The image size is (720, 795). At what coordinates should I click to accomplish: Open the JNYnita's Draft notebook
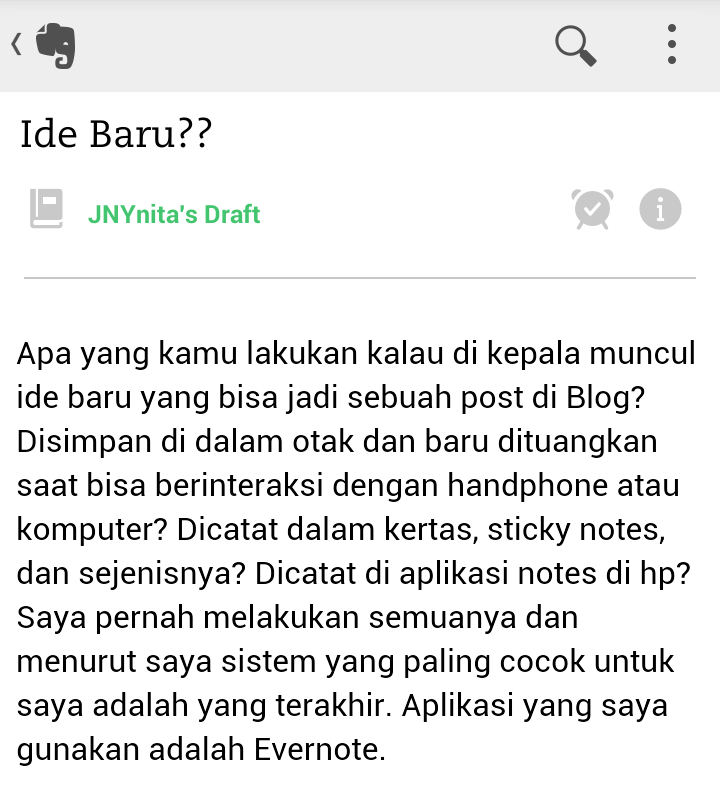pos(173,214)
